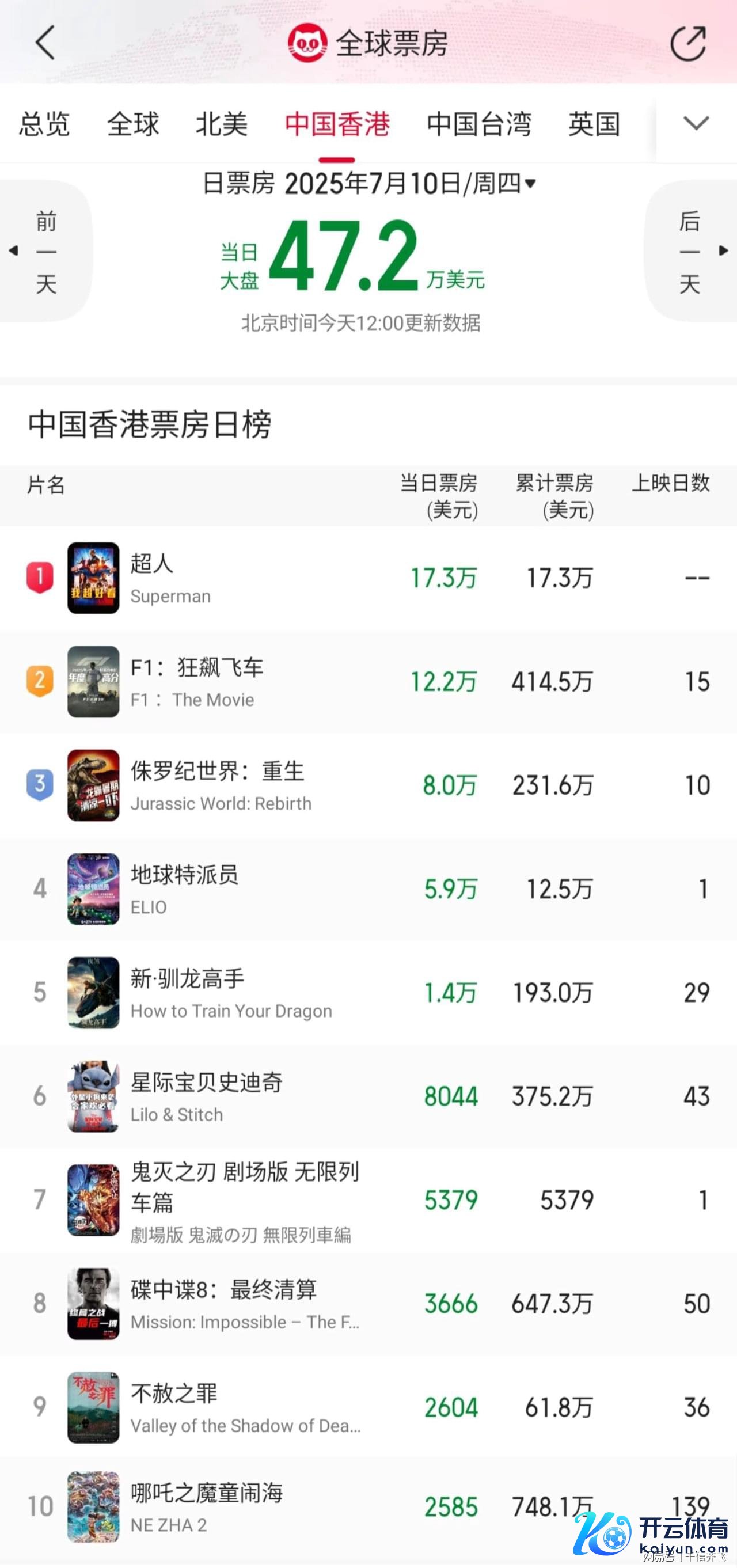Image resolution: width=737 pixels, height=1568 pixels.
Task: Select the 北美 tab
Action: click(222, 124)
